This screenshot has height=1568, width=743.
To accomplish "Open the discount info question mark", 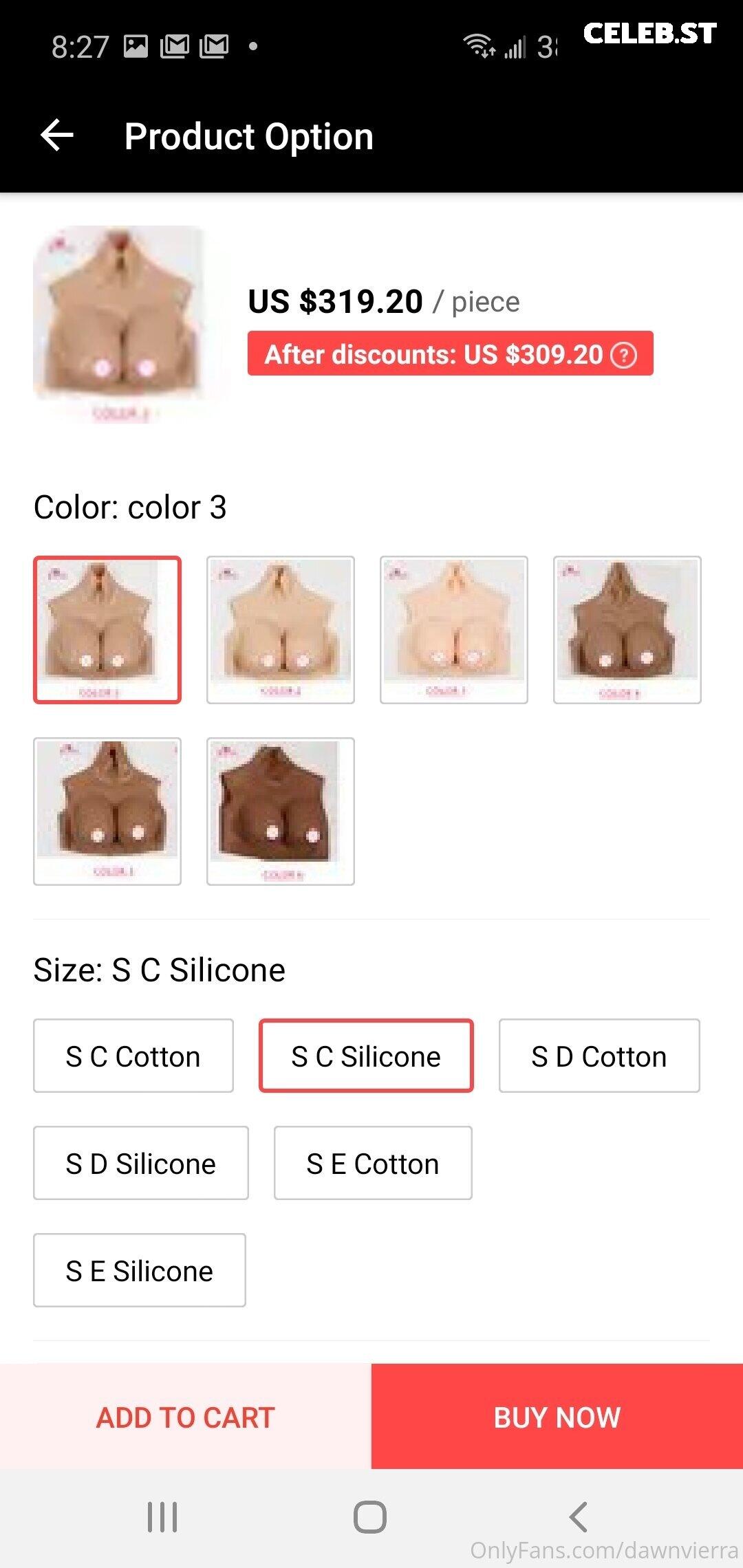I will pyautogui.click(x=624, y=355).
